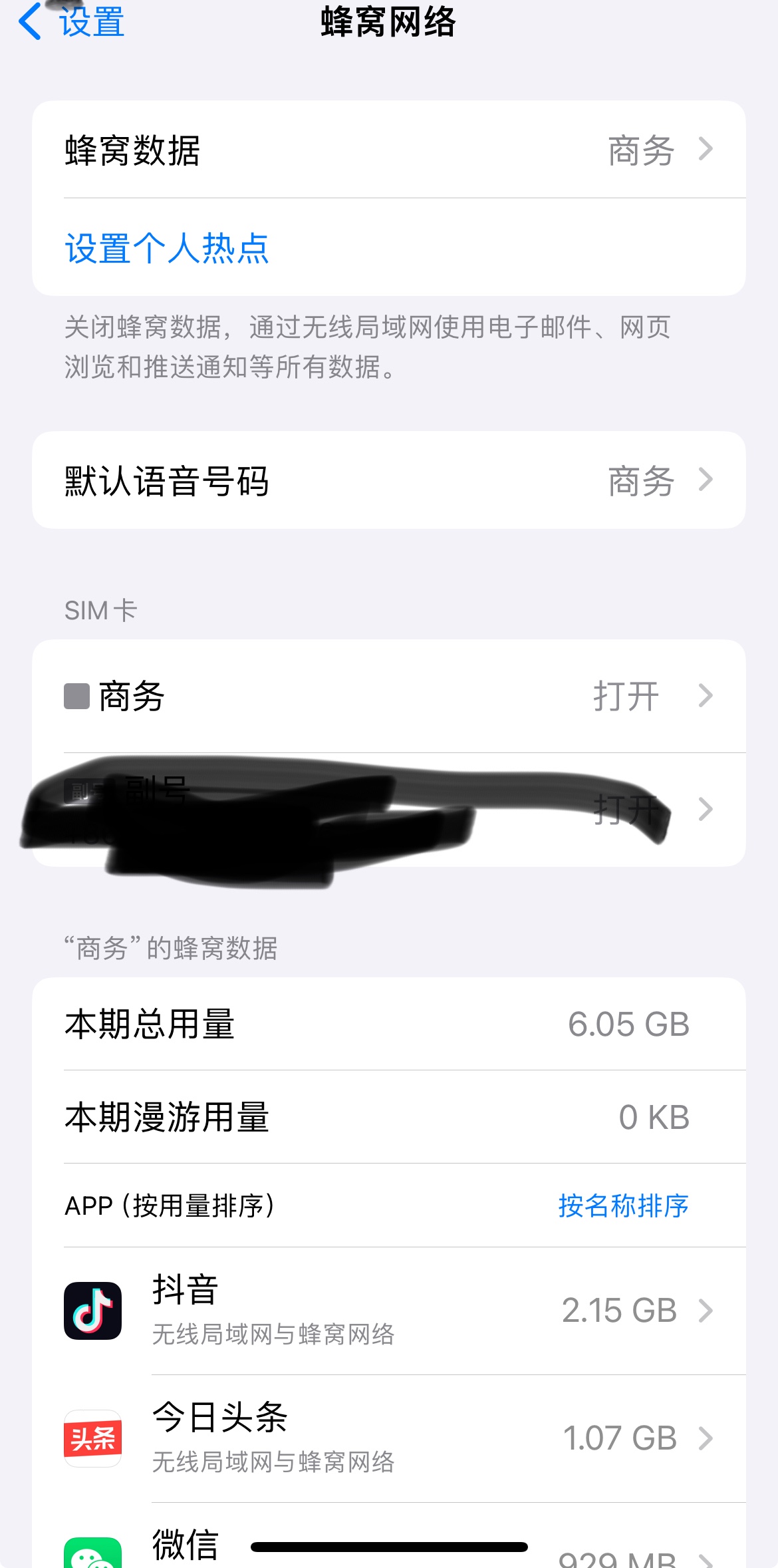Tap 设置个人热点 link
Image resolution: width=778 pixels, height=1568 pixels.
(x=167, y=248)
